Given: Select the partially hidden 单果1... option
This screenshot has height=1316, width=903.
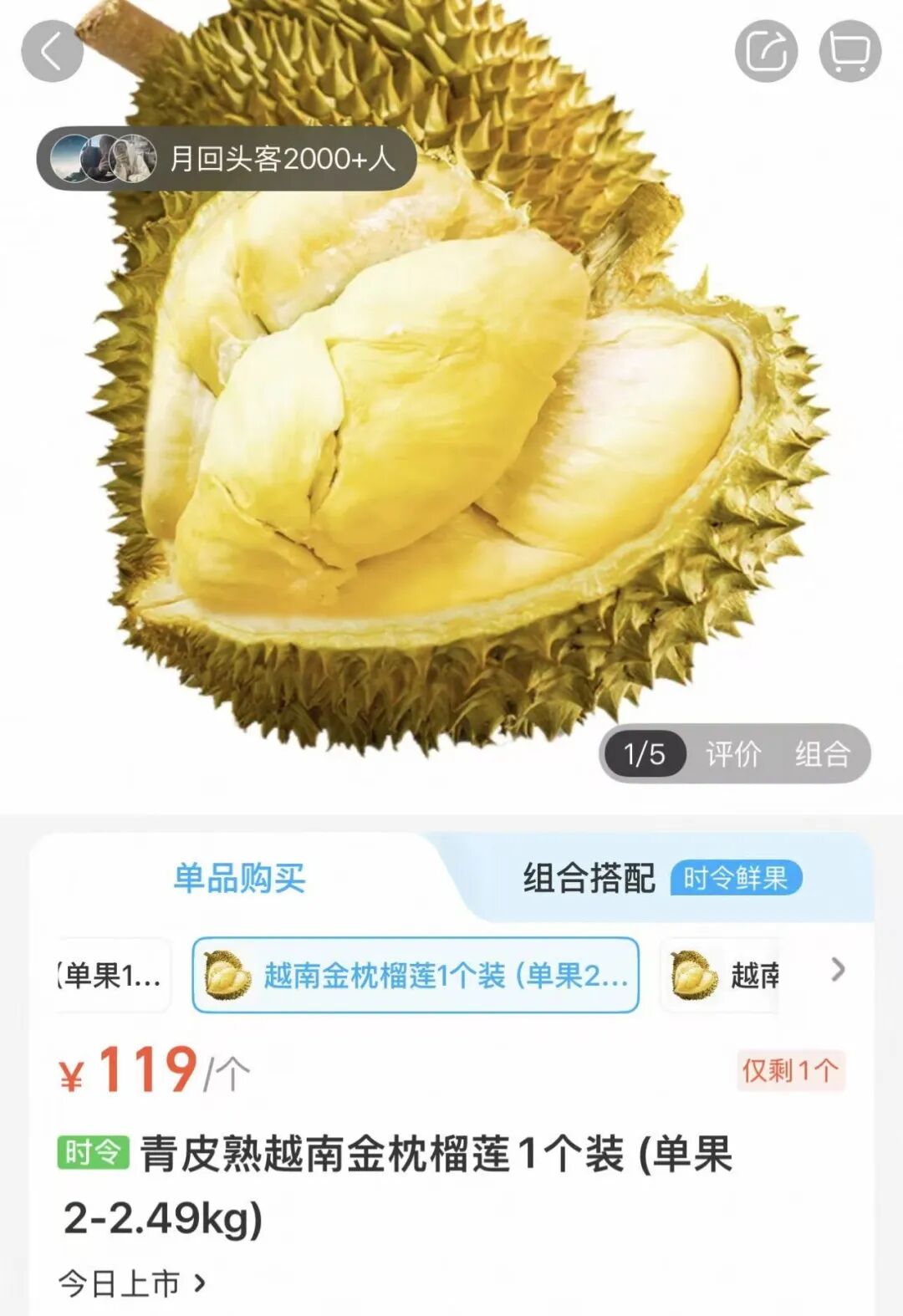Looking at the screenshot, I should click(x=113, y=975).
